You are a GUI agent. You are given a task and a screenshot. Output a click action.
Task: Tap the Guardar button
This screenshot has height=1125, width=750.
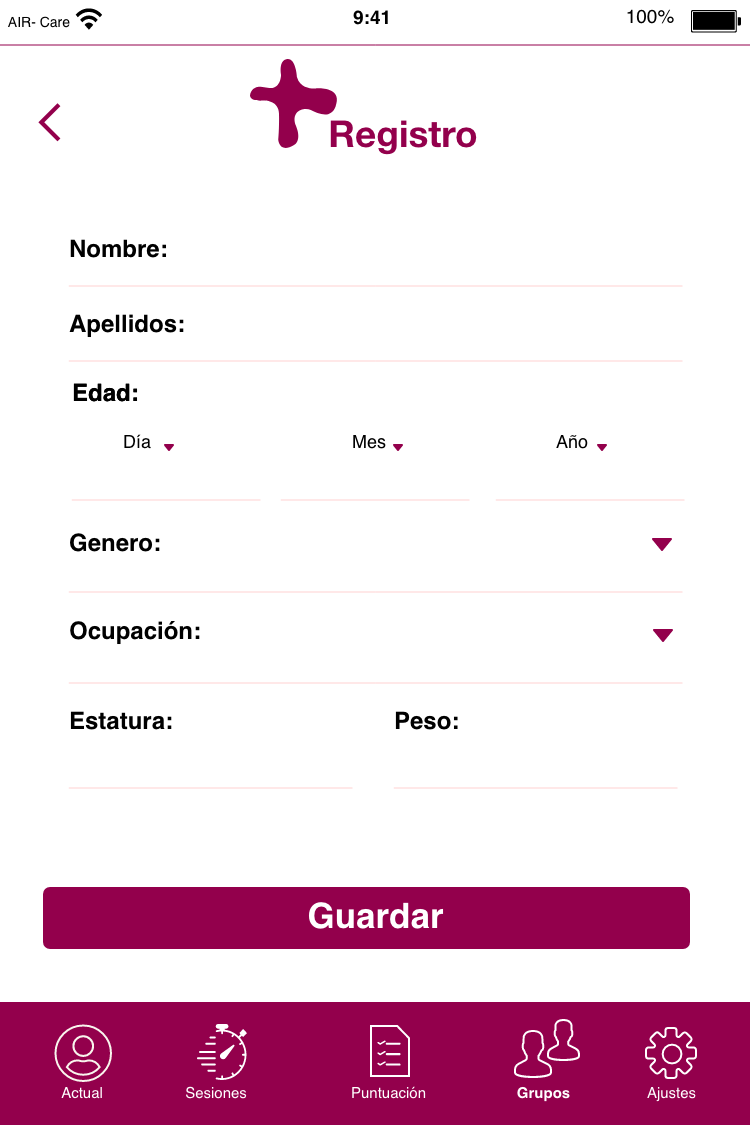366,917
